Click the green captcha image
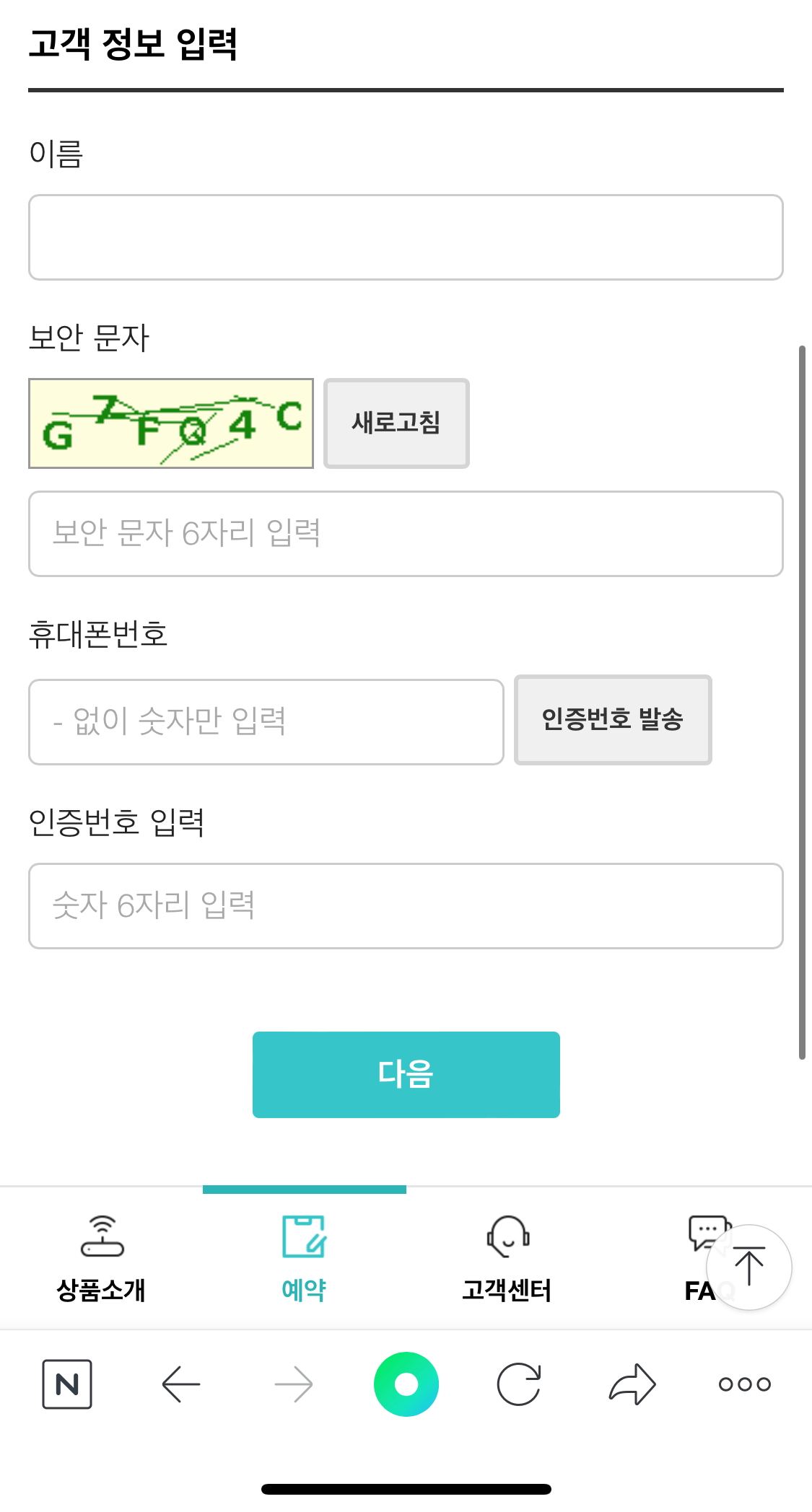 pyautogui.click(x=170, y=423)
